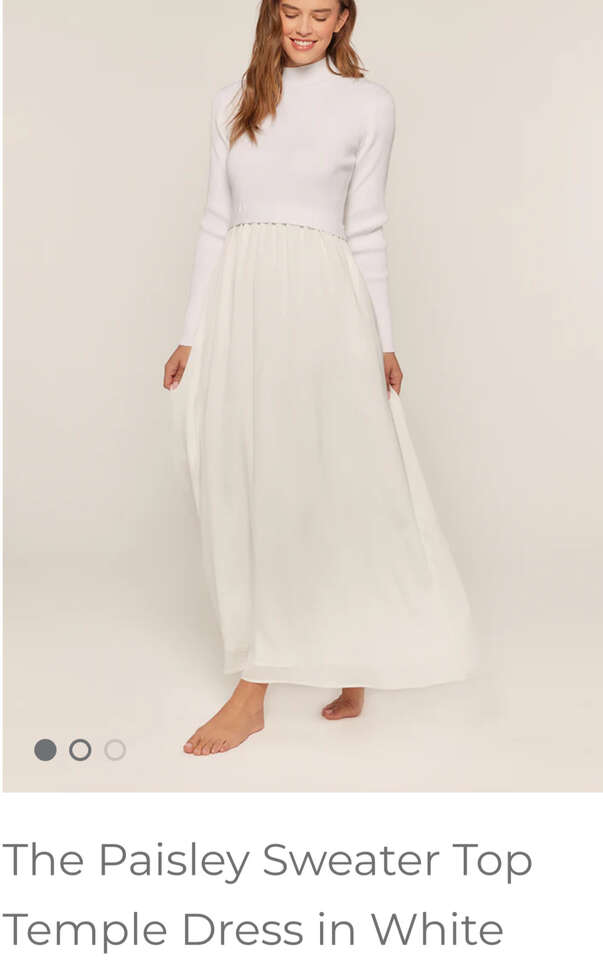This screenshot has height=960, width=603.
Task: Select the first image carousel dot
Action: tap(45, 750)
